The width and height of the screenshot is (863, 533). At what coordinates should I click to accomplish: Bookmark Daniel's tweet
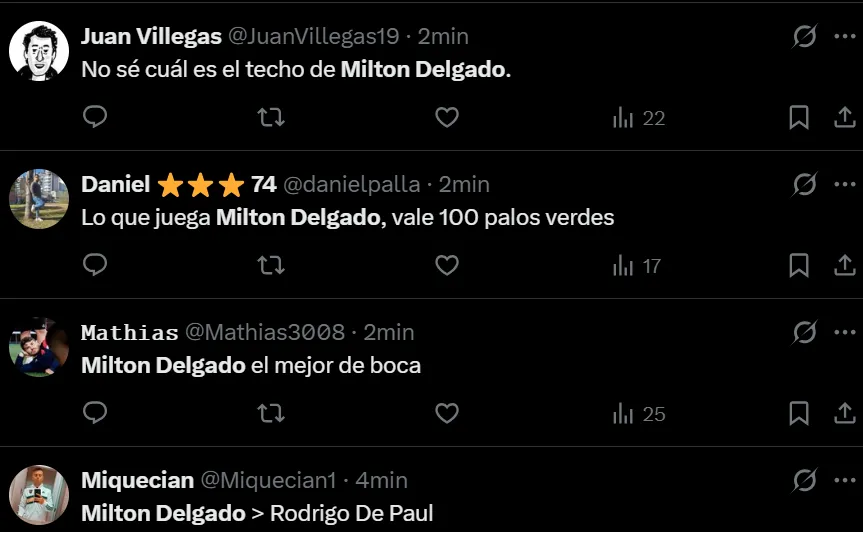tap(799, 266)
